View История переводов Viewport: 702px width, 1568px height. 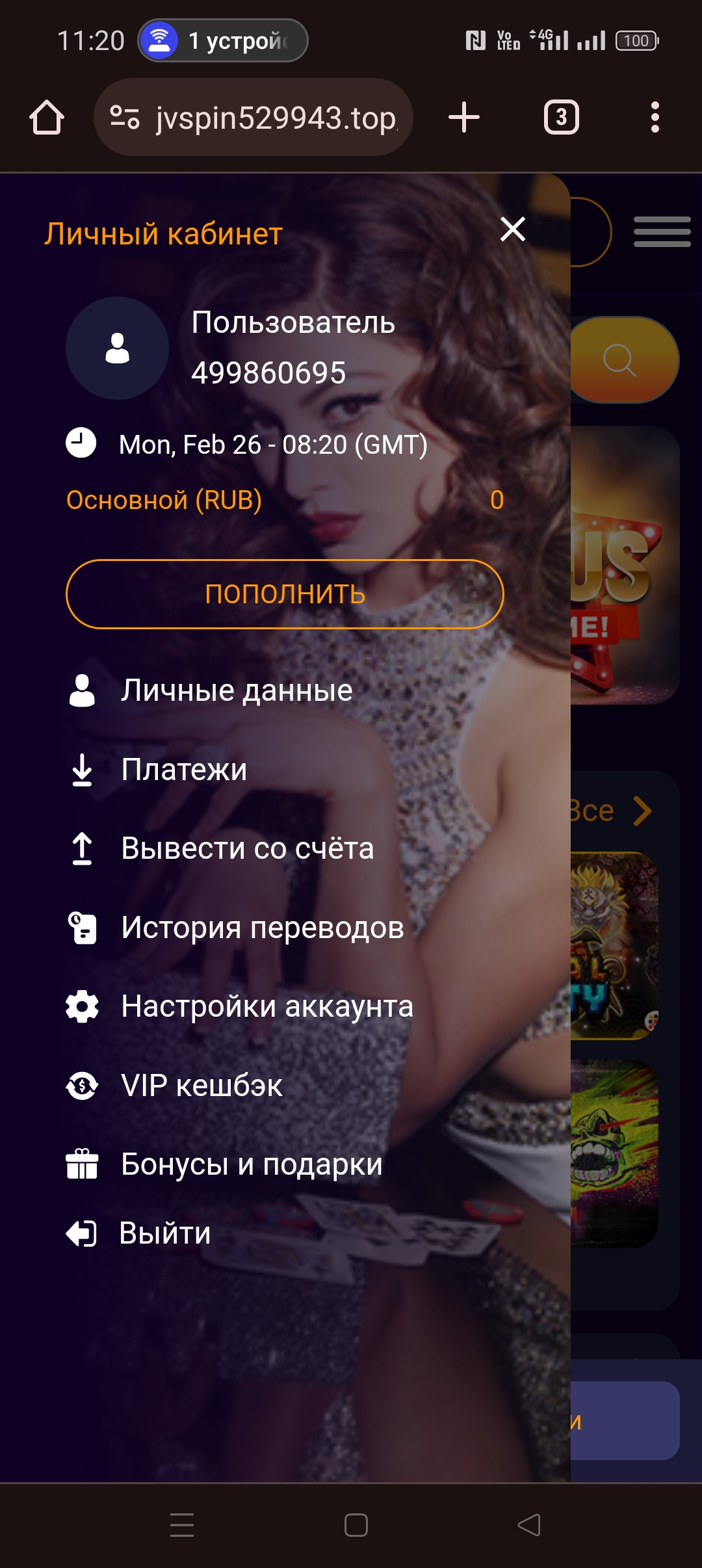262,928
